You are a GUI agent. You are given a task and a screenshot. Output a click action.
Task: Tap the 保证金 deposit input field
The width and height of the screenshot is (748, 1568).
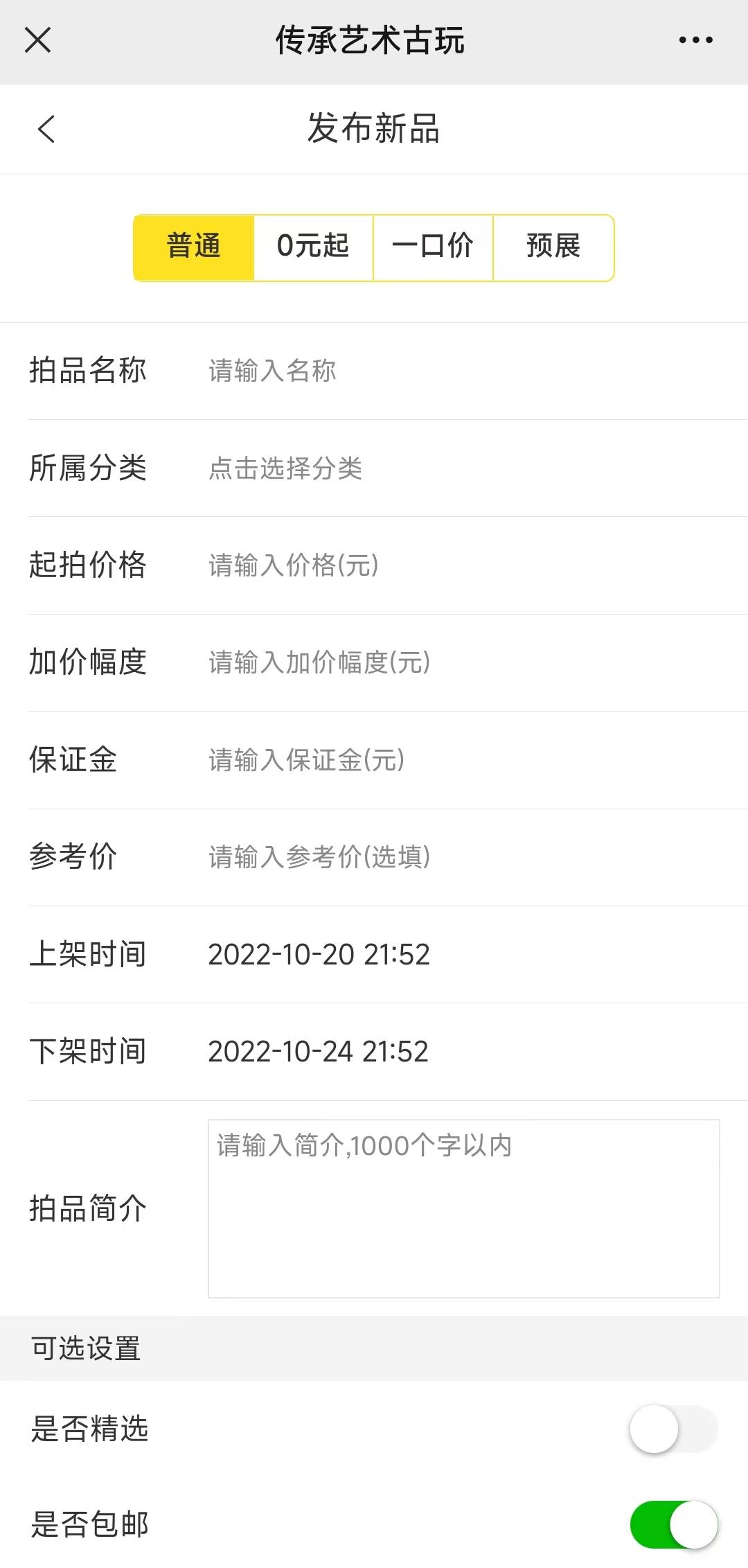tap(457, 760)
